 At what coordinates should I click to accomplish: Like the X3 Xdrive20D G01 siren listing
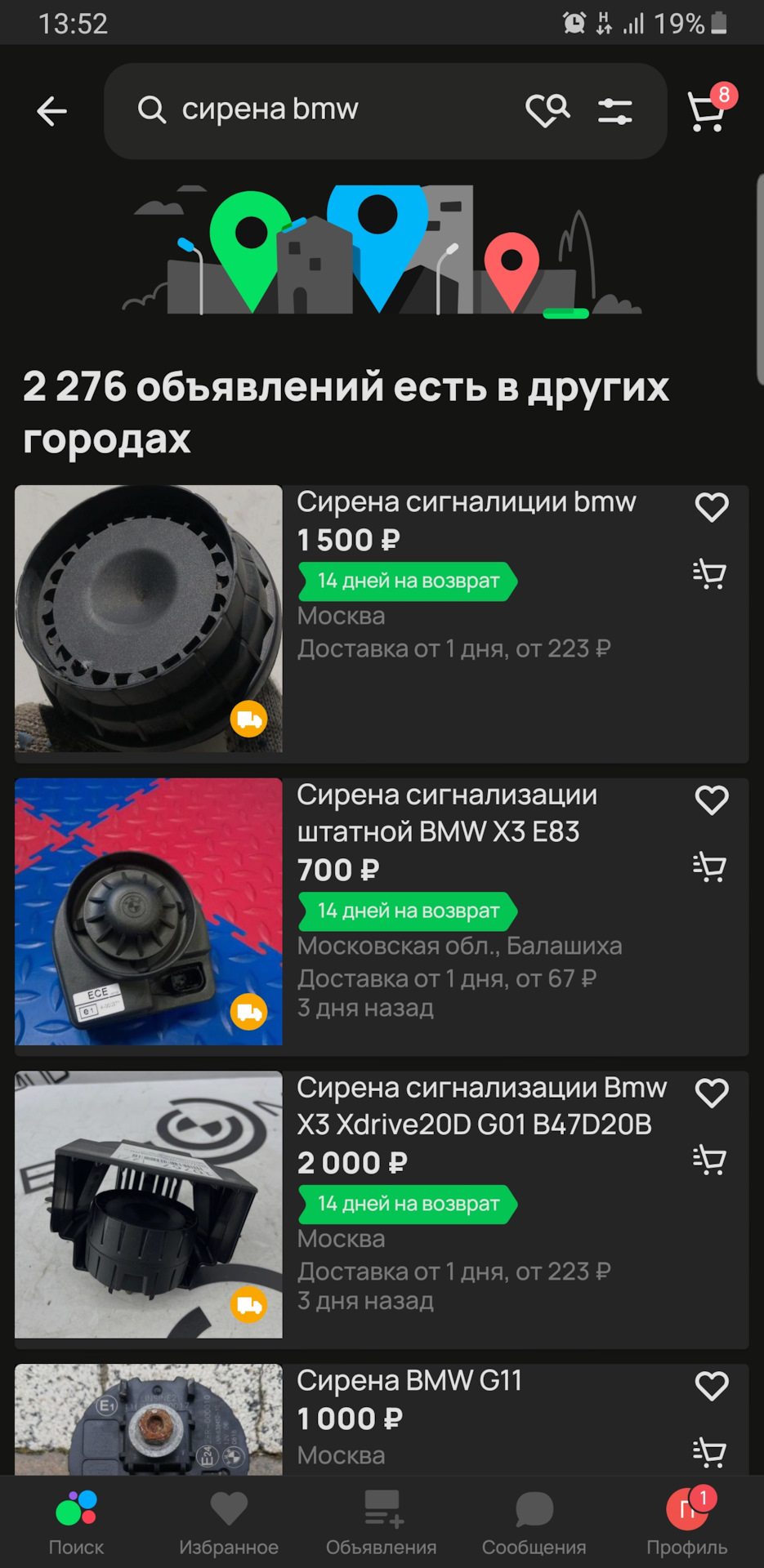pyautogui.click(x=712, y=1094)
